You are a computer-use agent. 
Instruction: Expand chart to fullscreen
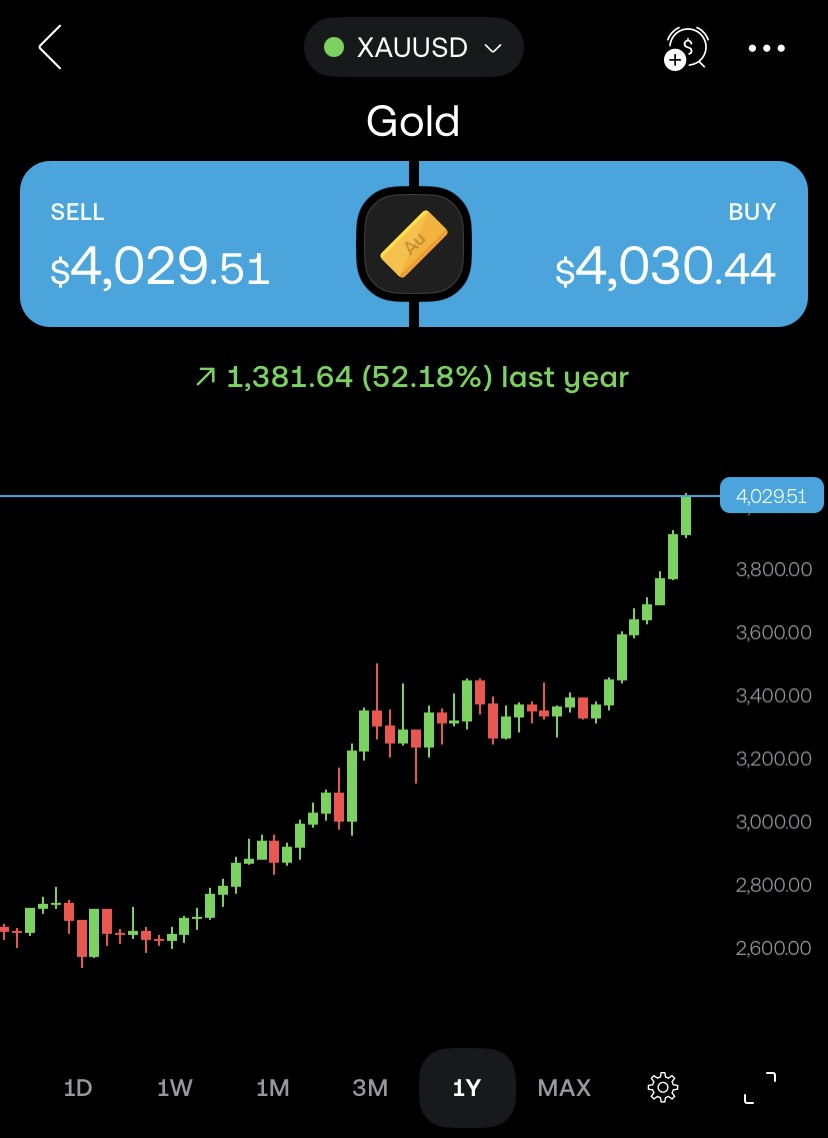pyautogui.click(x=760, y=1087)
